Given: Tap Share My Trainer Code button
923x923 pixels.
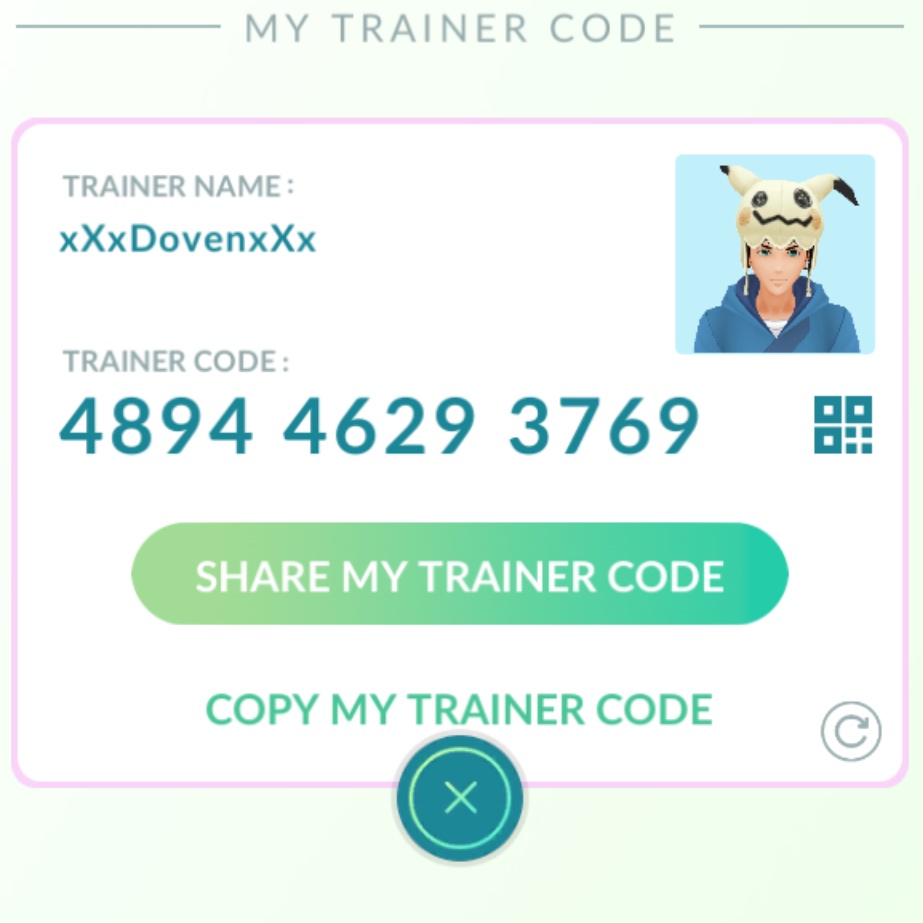Looking at the screenshot, I should tap(459, 575).
